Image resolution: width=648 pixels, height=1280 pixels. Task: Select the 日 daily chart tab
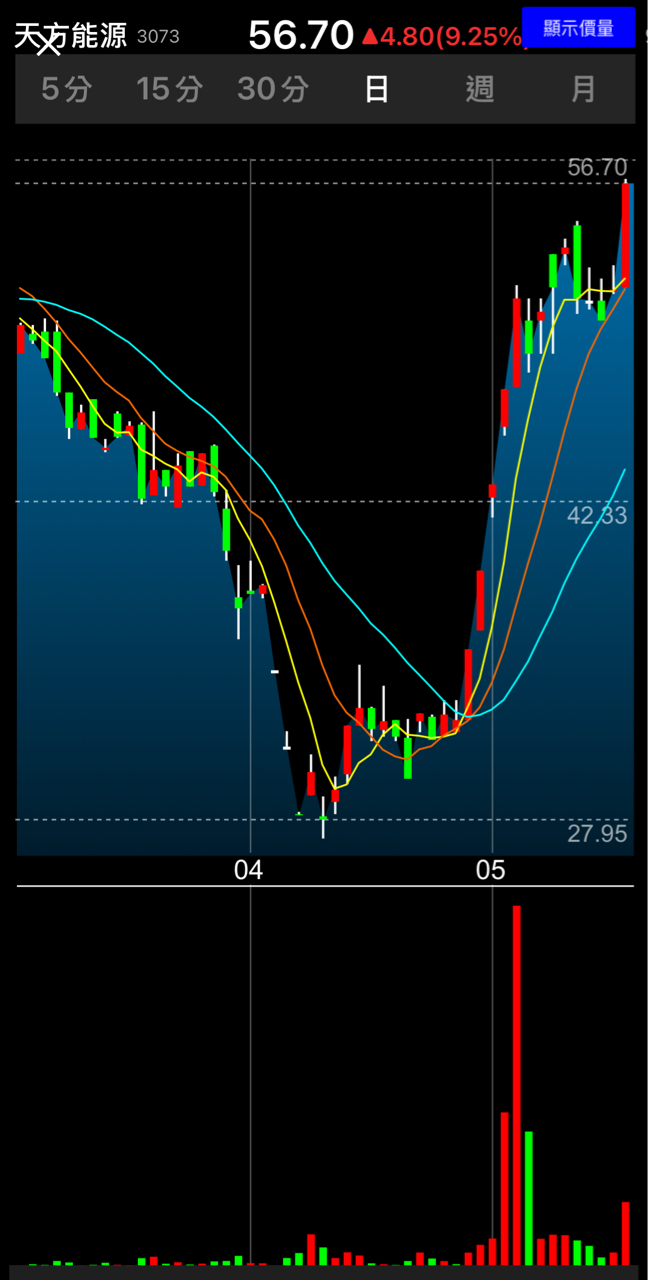376,89
